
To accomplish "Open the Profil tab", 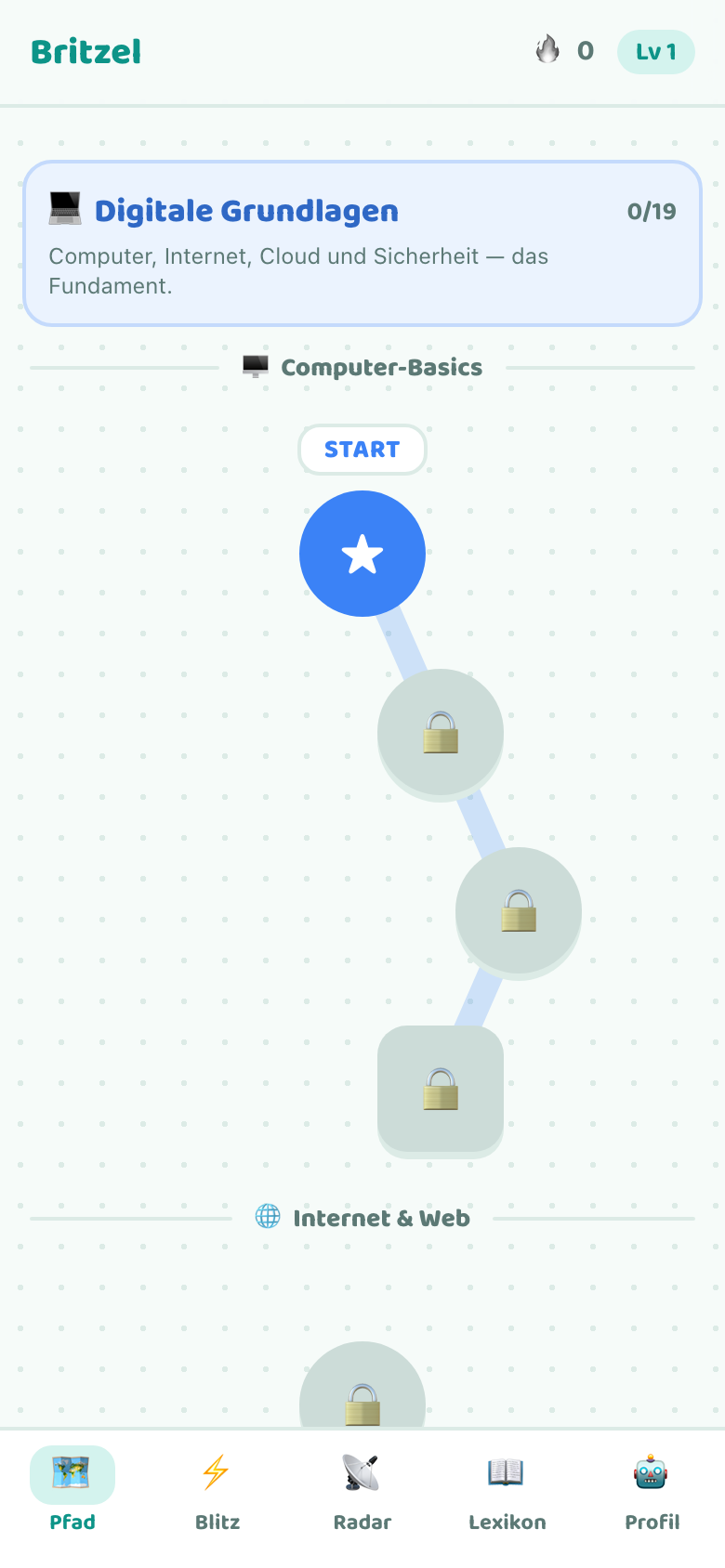I will pyautogui.click(x=652, y=1492).
